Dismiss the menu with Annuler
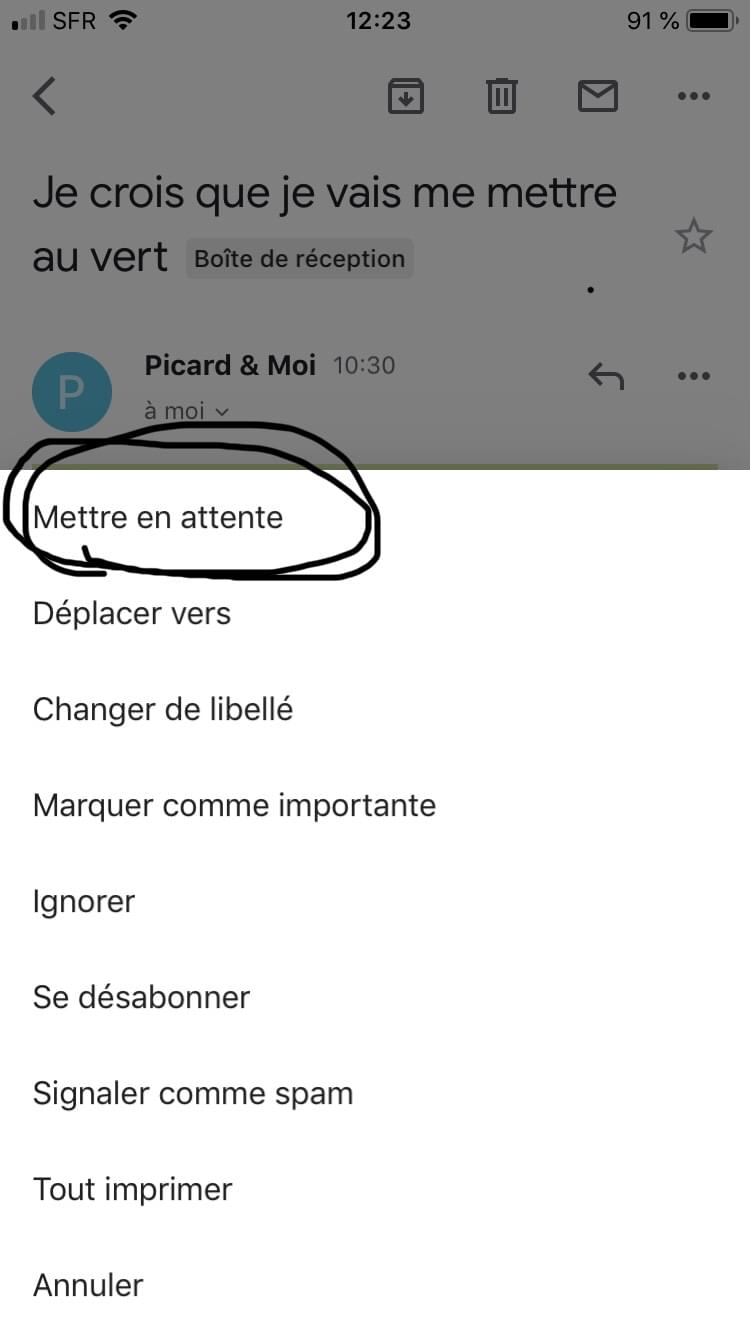 pos(88,1285)
